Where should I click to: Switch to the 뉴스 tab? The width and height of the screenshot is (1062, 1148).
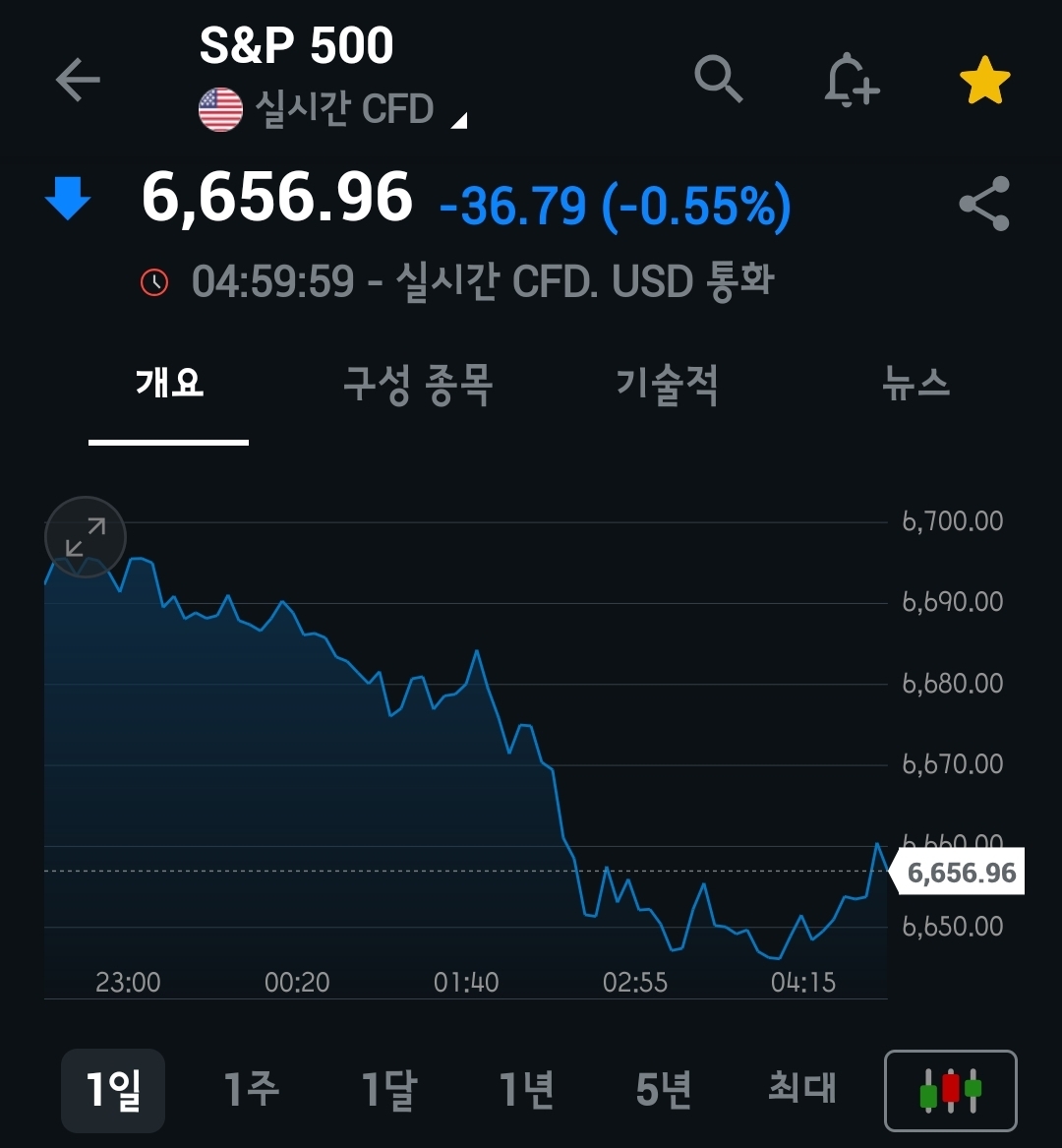[915, 384]
